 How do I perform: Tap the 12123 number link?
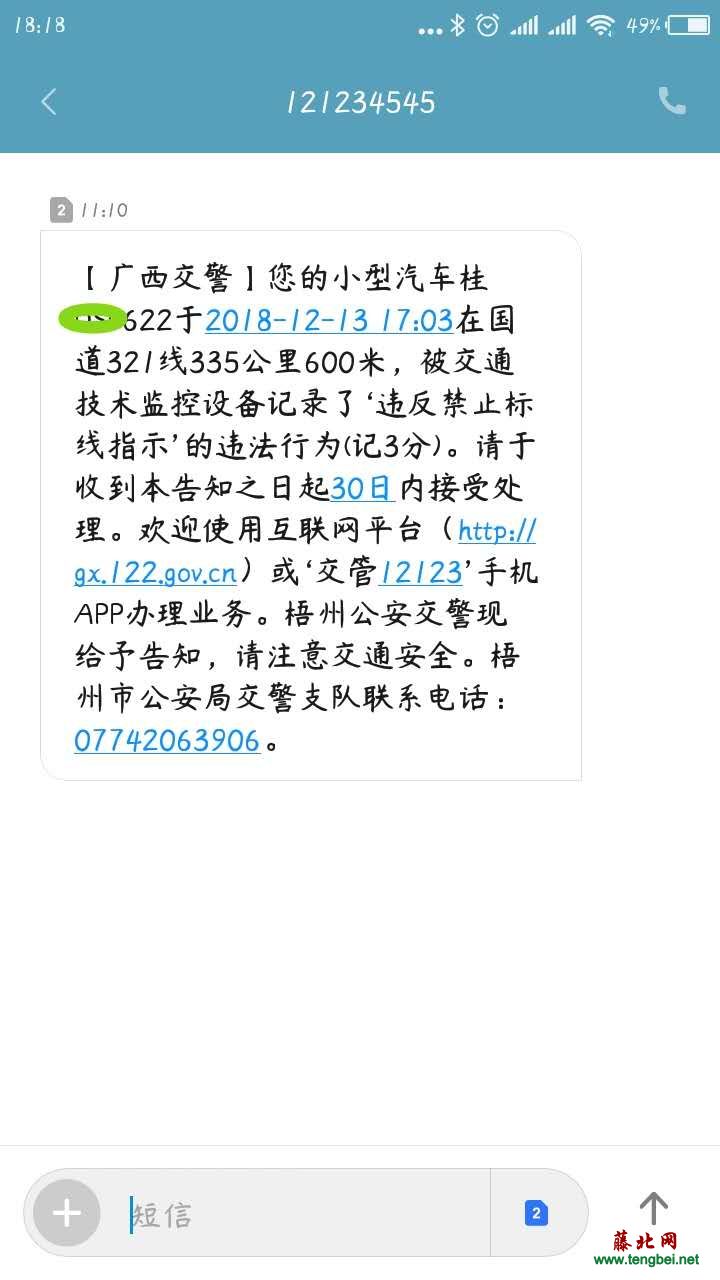[x=421, y=573]
